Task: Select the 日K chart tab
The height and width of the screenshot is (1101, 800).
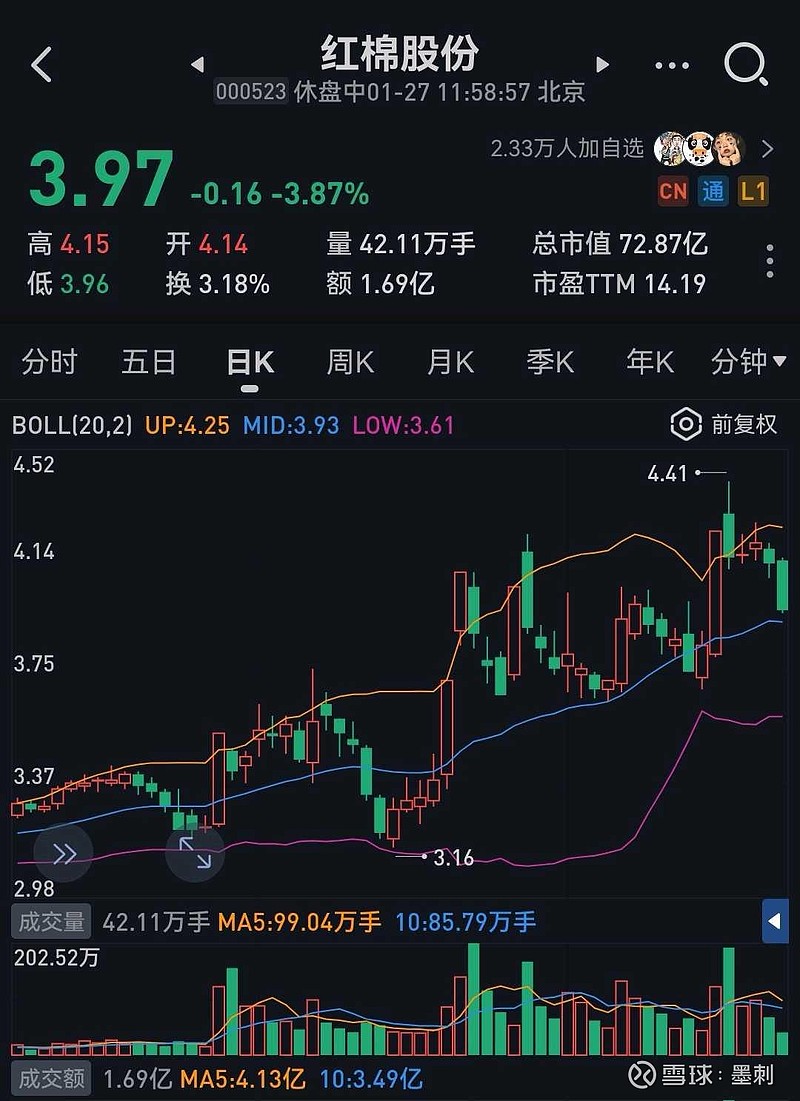Action: tap(250, 362)
